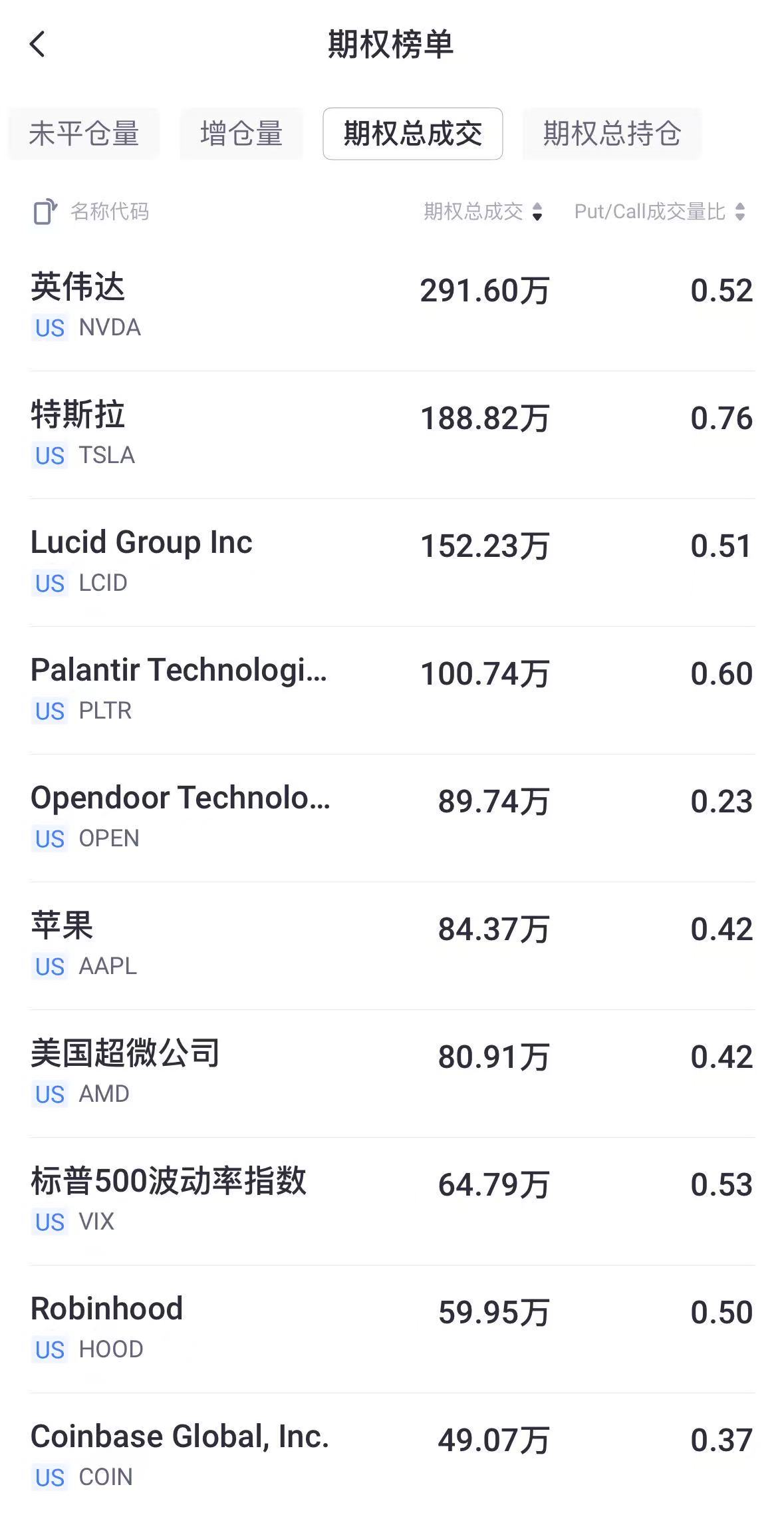
Task: Go back using the top-left arrow
Action: 37,45
